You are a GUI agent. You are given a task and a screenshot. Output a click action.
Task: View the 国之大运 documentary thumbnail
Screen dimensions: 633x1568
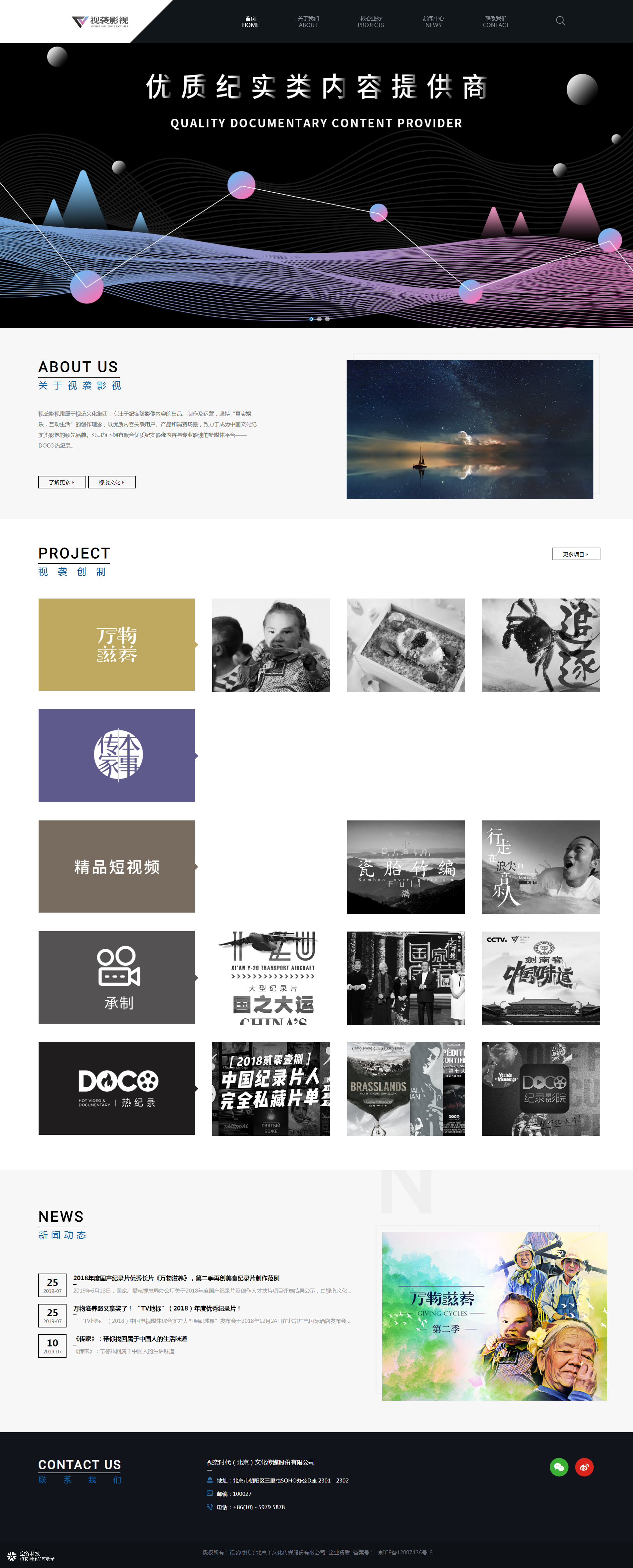pyautogui.click(x=271, y=977)
